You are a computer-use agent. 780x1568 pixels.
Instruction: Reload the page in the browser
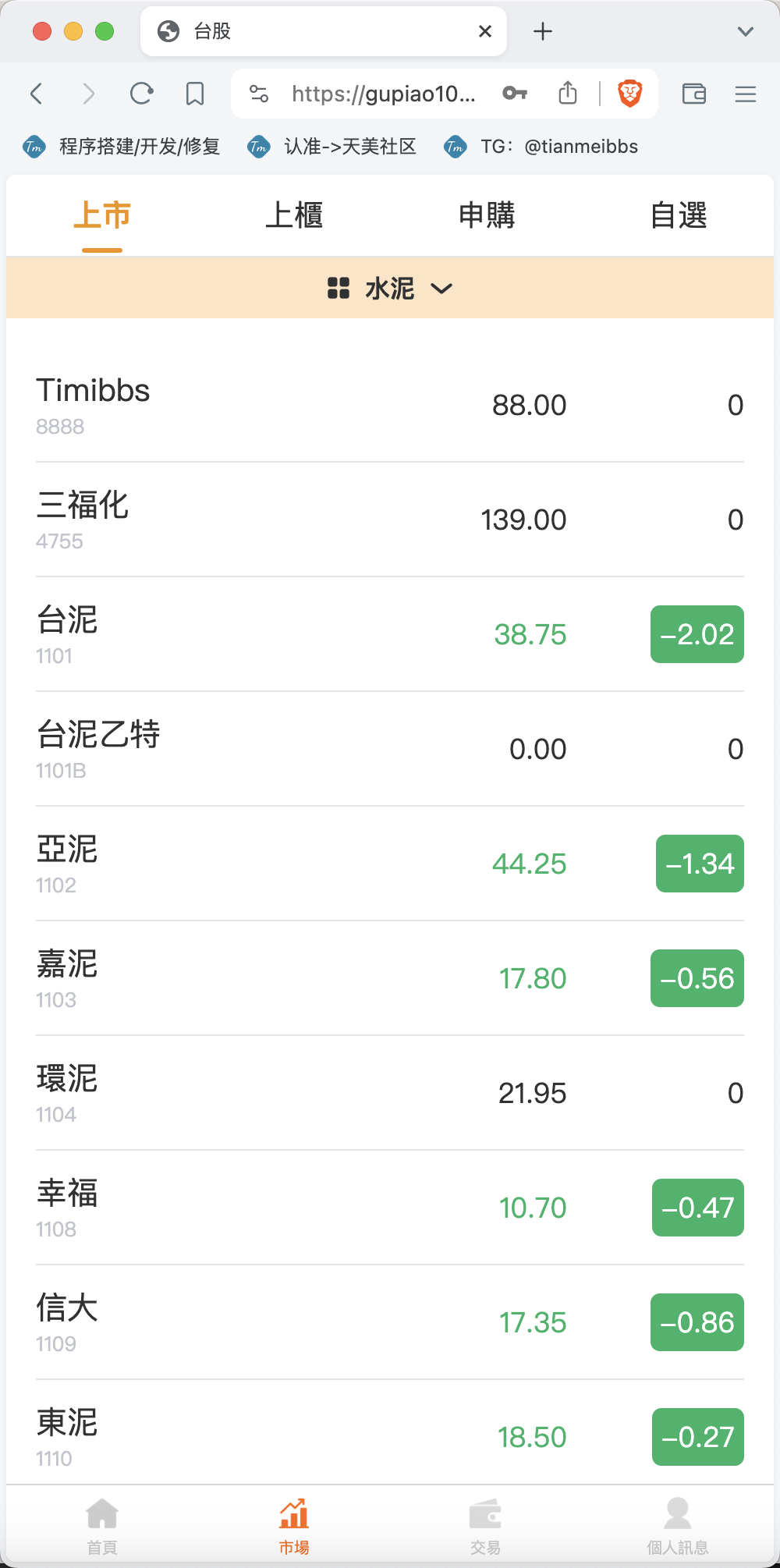click(x=141, y=94)
